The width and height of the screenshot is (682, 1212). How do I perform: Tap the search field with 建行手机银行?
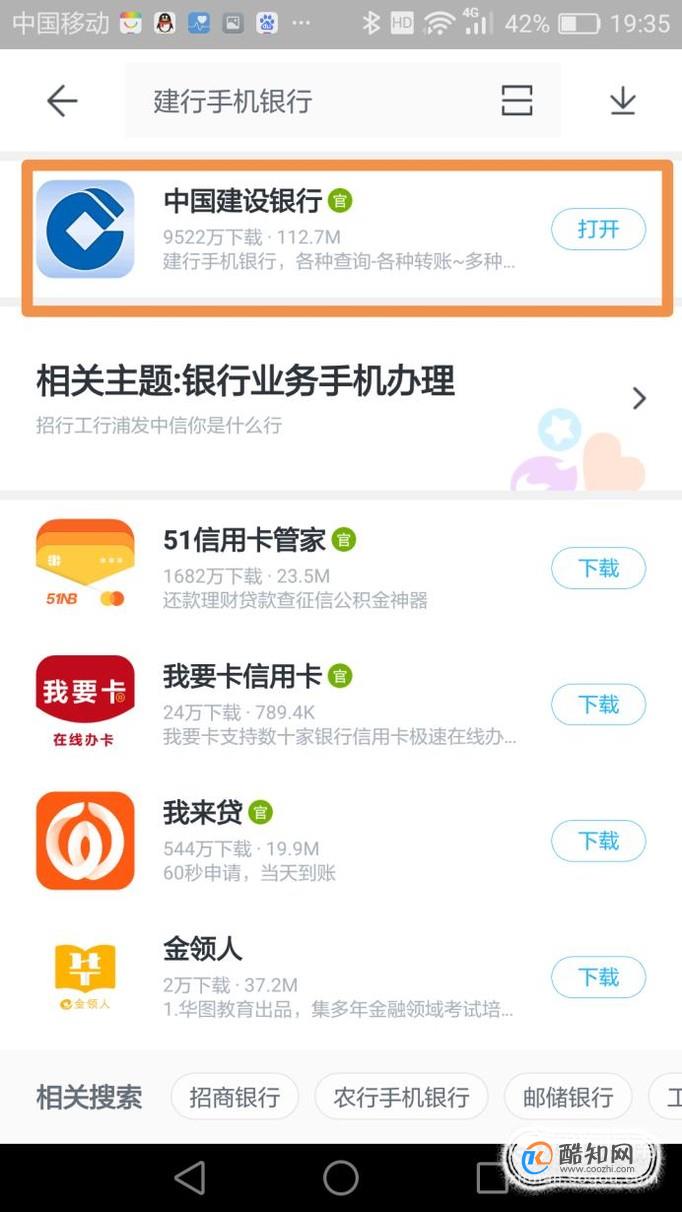300,101
